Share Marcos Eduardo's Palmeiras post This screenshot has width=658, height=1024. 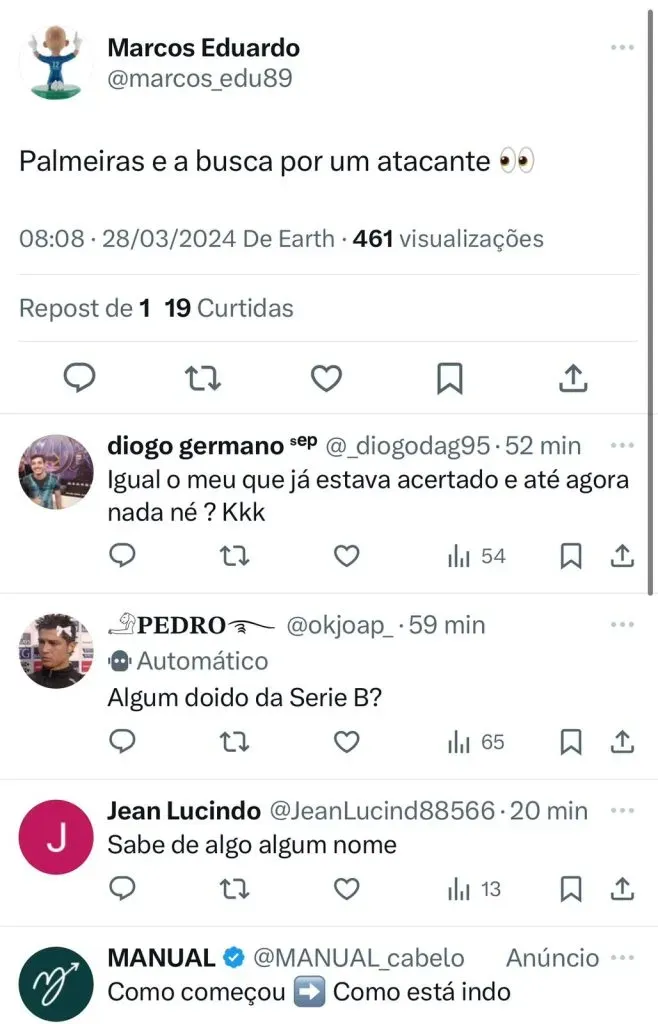pos(571,378)
